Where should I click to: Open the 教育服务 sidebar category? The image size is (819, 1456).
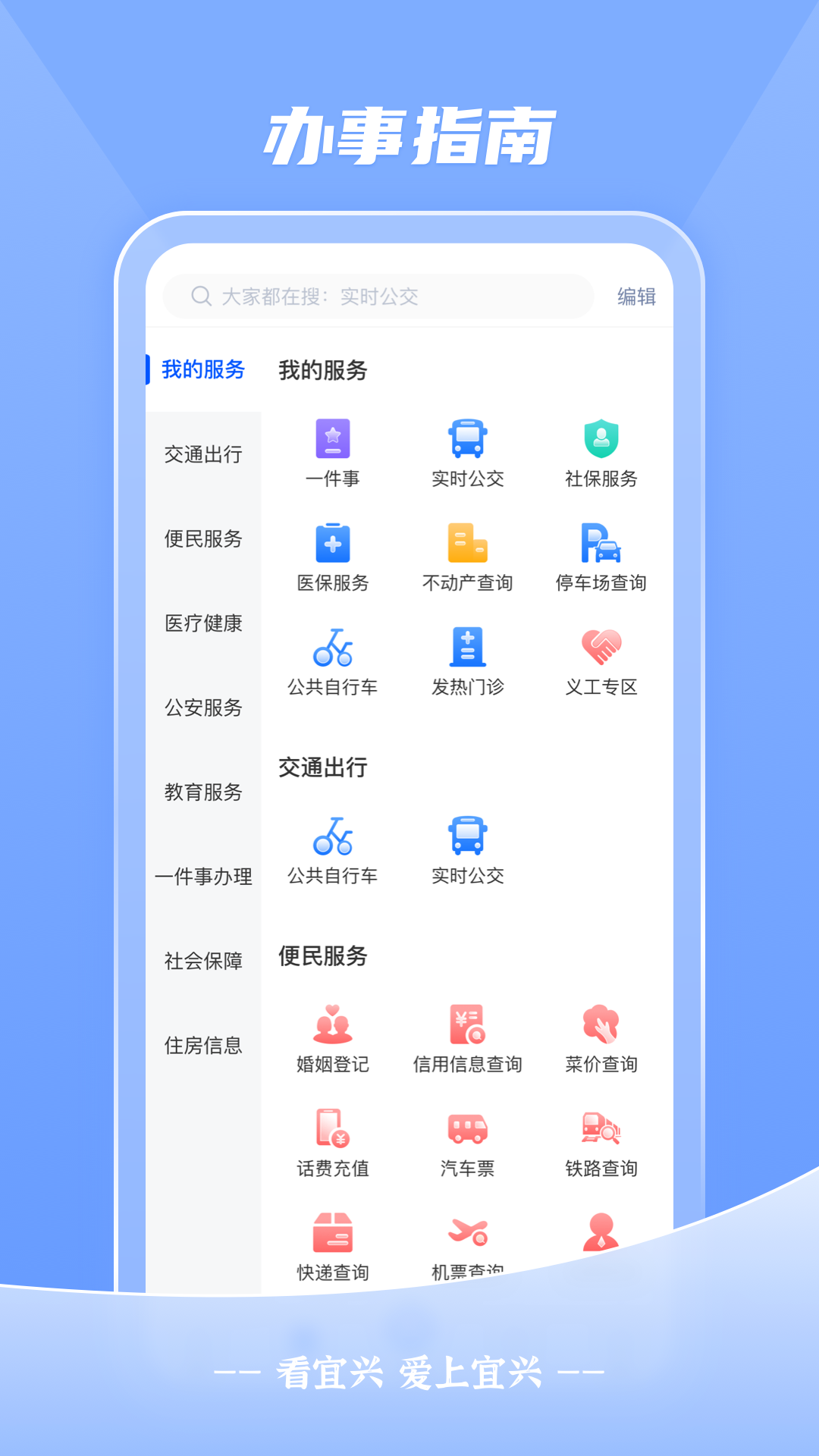tap(202, 792)
